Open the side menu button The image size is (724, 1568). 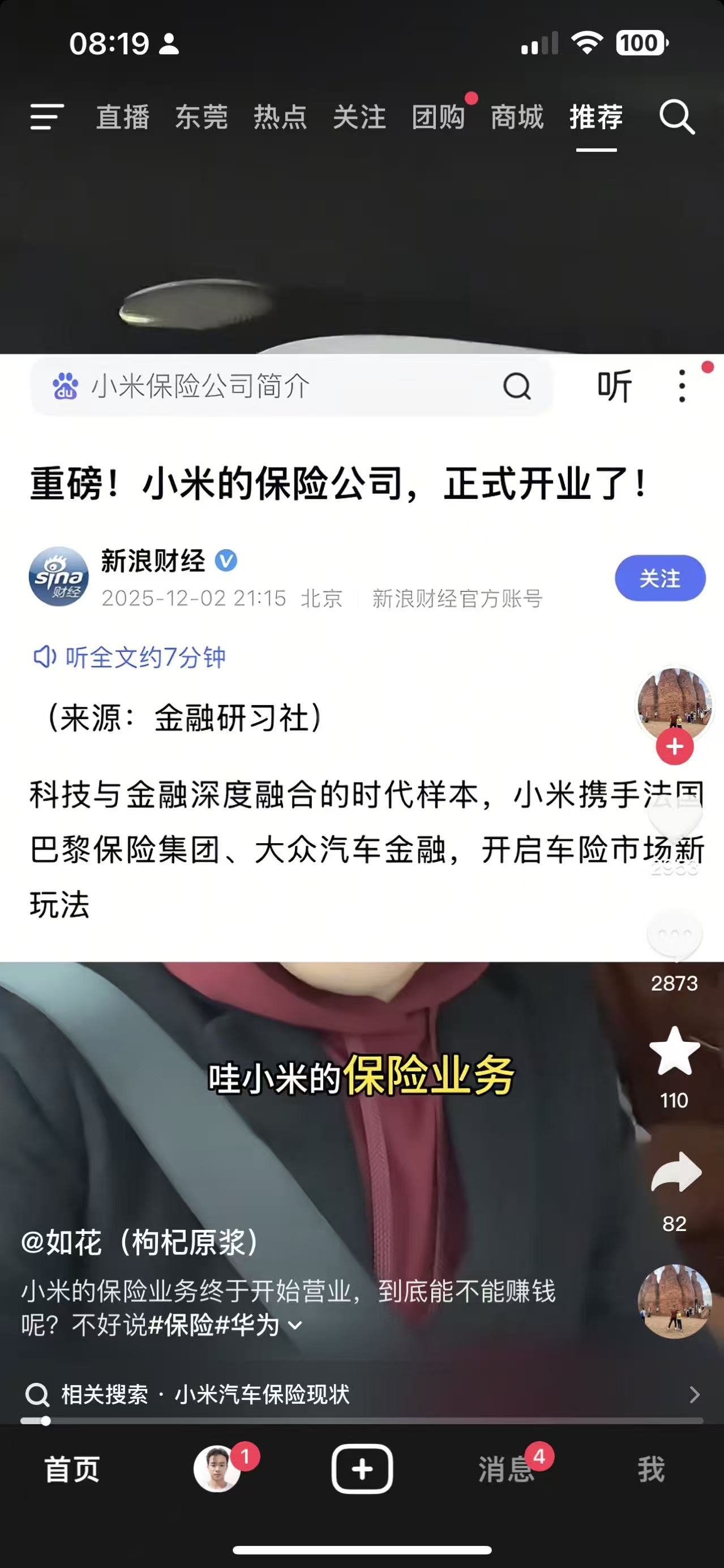[x=47, y=116]
